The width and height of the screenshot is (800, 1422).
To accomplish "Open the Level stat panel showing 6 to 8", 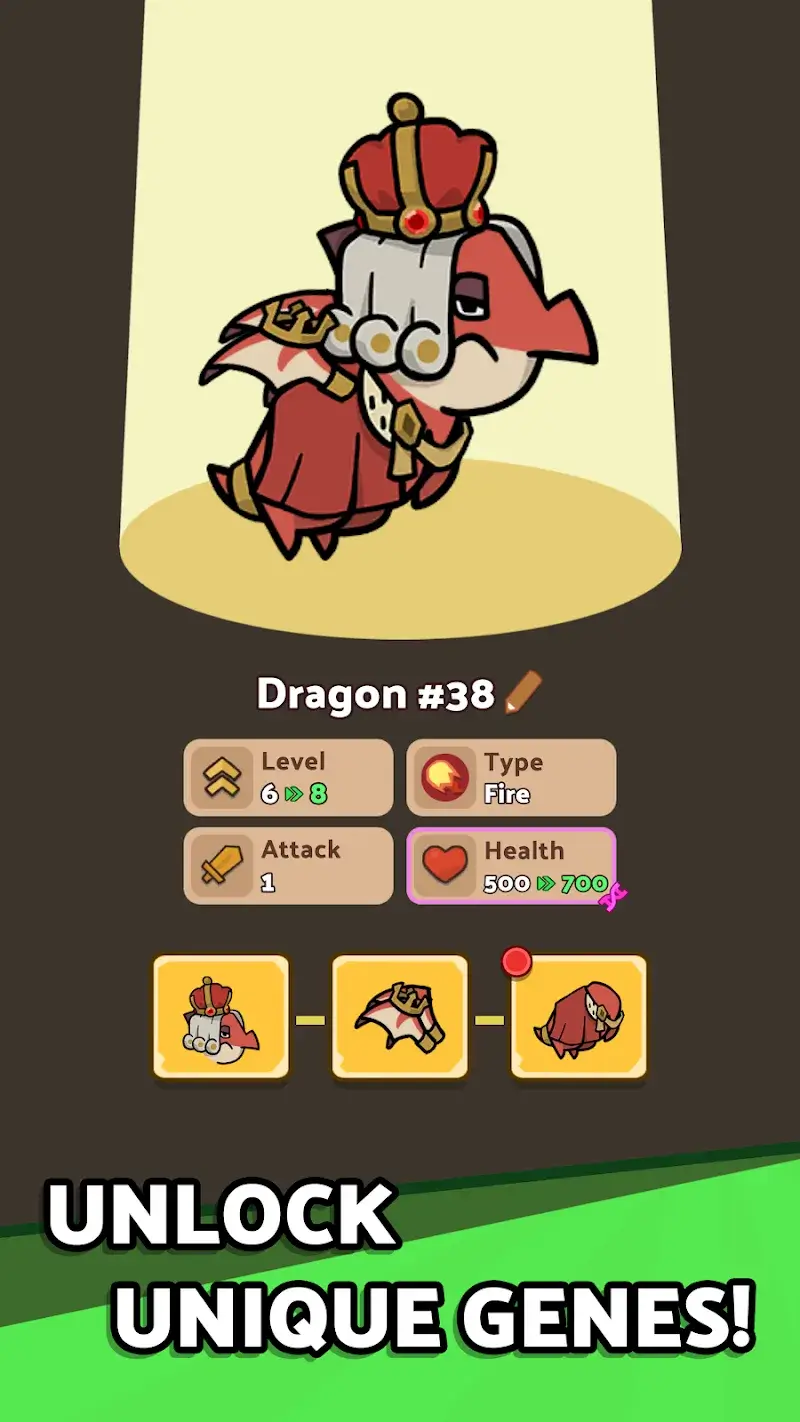I will click(x=287, y=778).
